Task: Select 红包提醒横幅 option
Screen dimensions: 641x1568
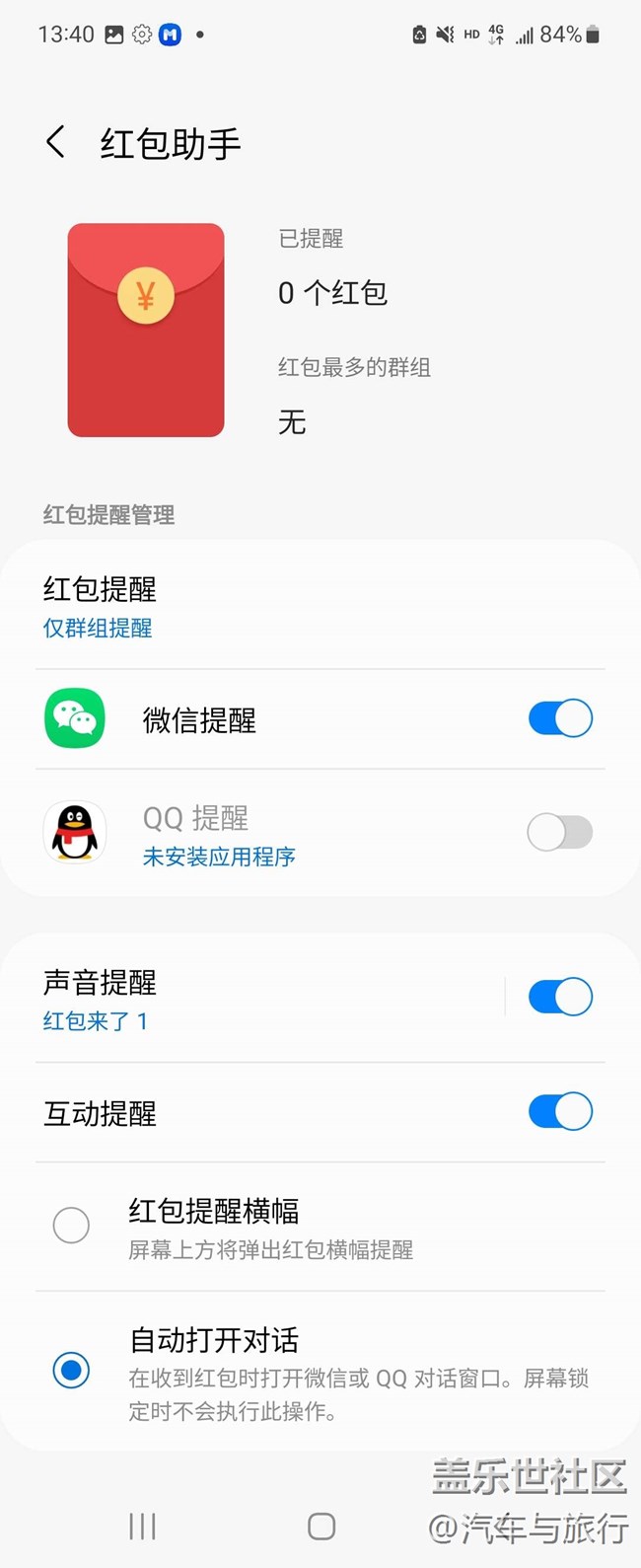Action: tap(71, 1226)
